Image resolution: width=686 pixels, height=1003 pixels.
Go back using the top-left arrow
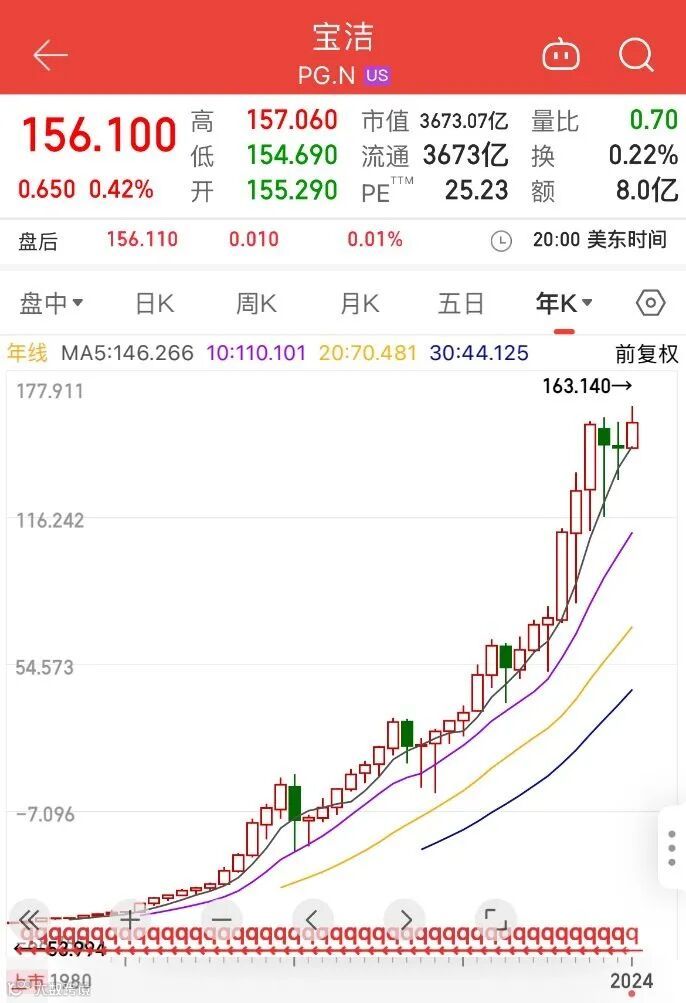tap(50, 56)
